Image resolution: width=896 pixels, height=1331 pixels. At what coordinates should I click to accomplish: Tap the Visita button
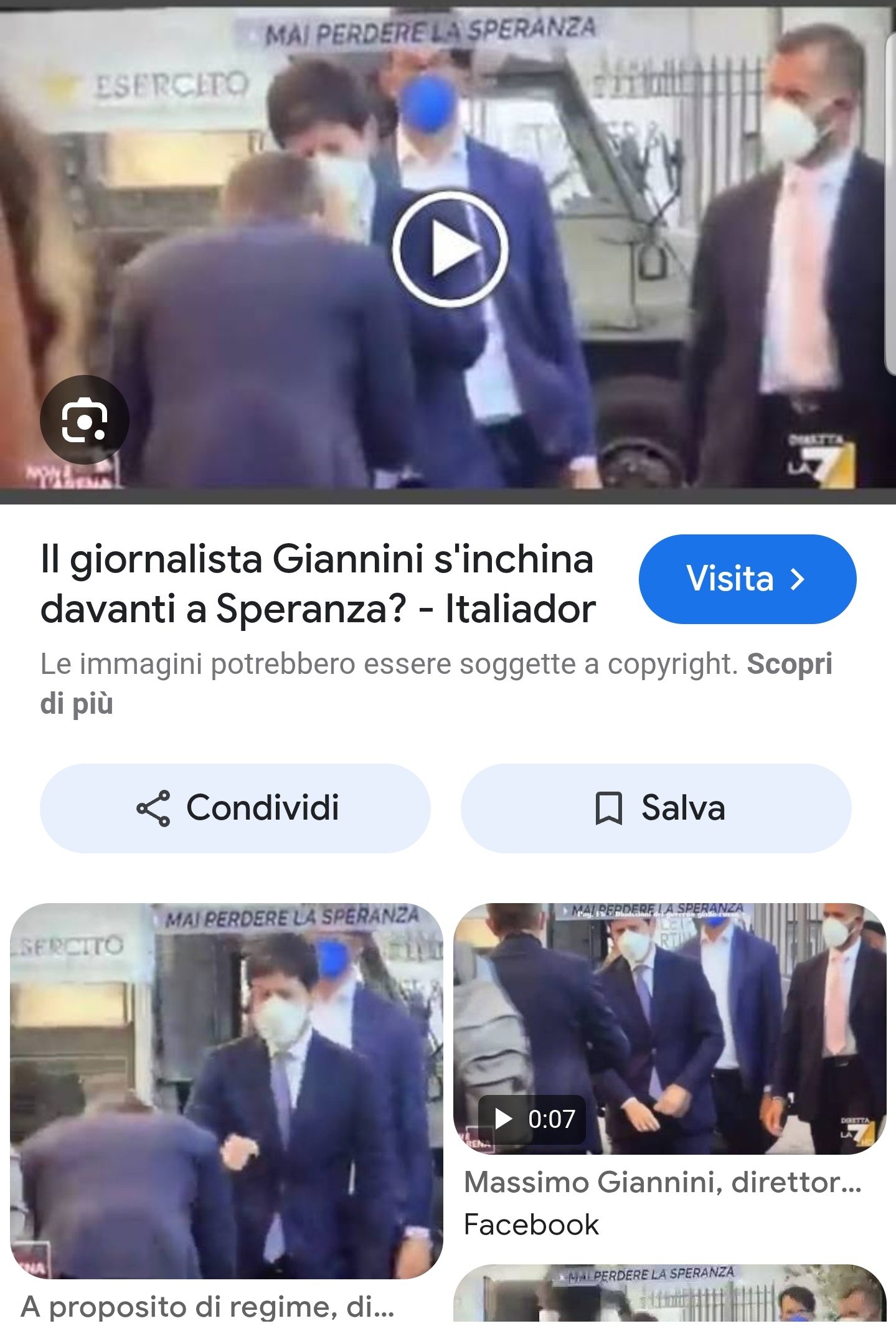[747, 579]
